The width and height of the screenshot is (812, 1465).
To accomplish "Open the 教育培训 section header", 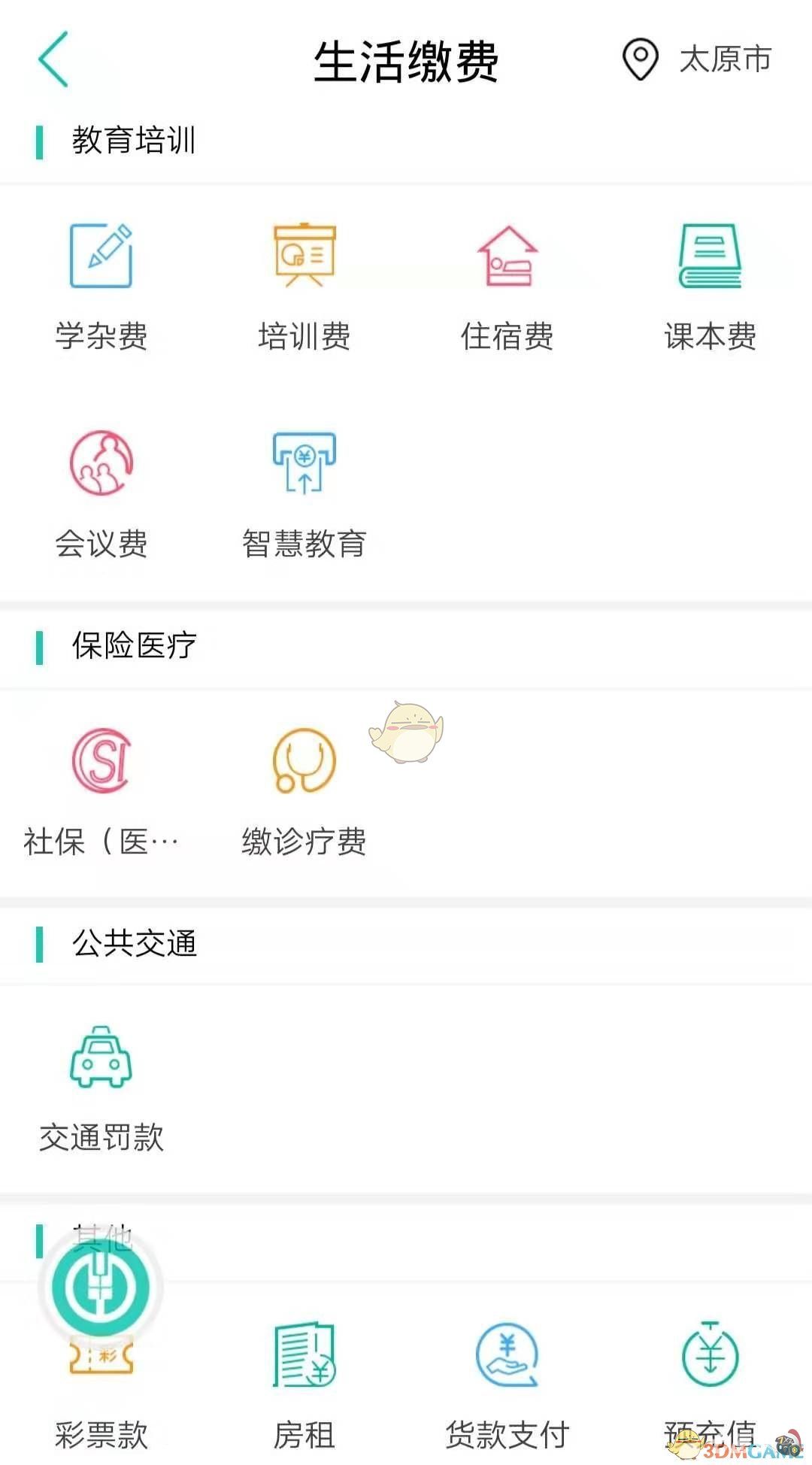I will [132, 138].
